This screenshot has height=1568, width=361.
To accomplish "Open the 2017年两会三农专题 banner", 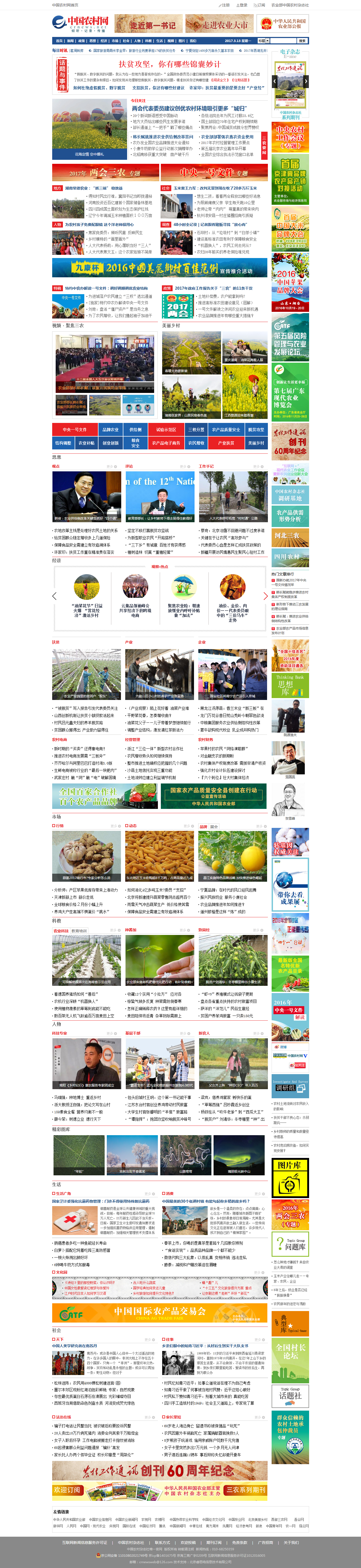I will tap(105, 172).
